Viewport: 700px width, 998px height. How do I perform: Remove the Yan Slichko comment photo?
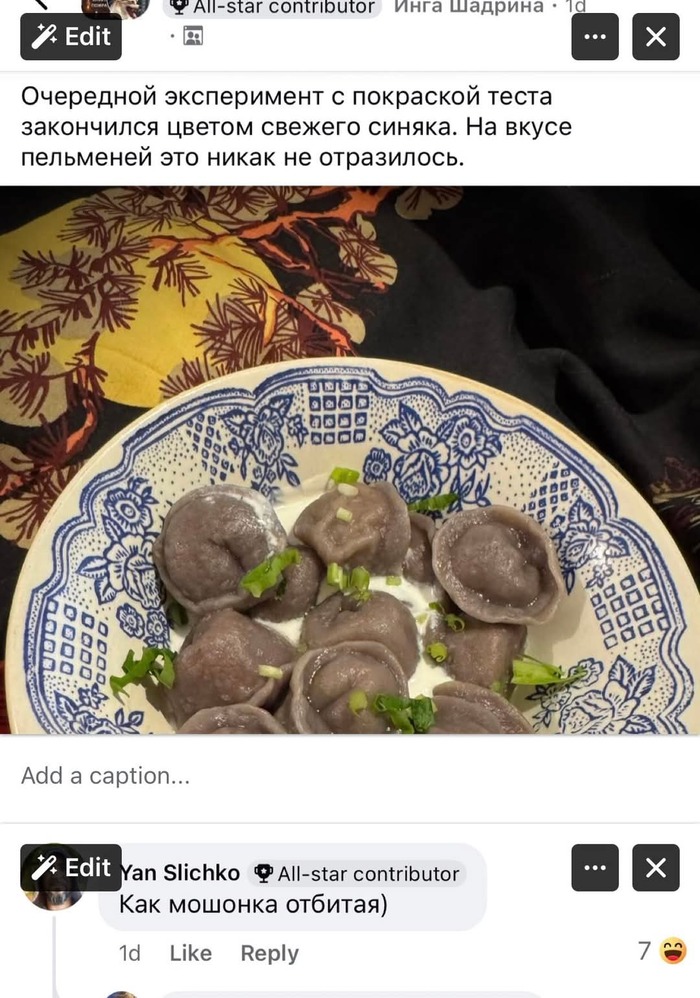(656, 868)
